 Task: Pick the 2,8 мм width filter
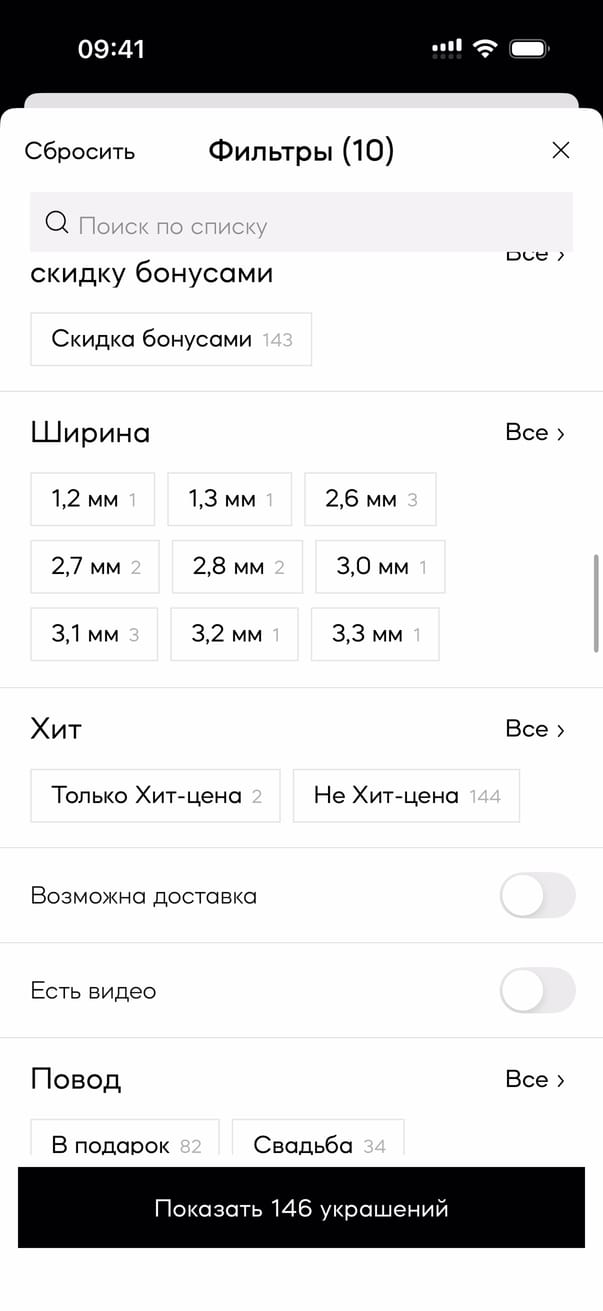tap(237, 567)
